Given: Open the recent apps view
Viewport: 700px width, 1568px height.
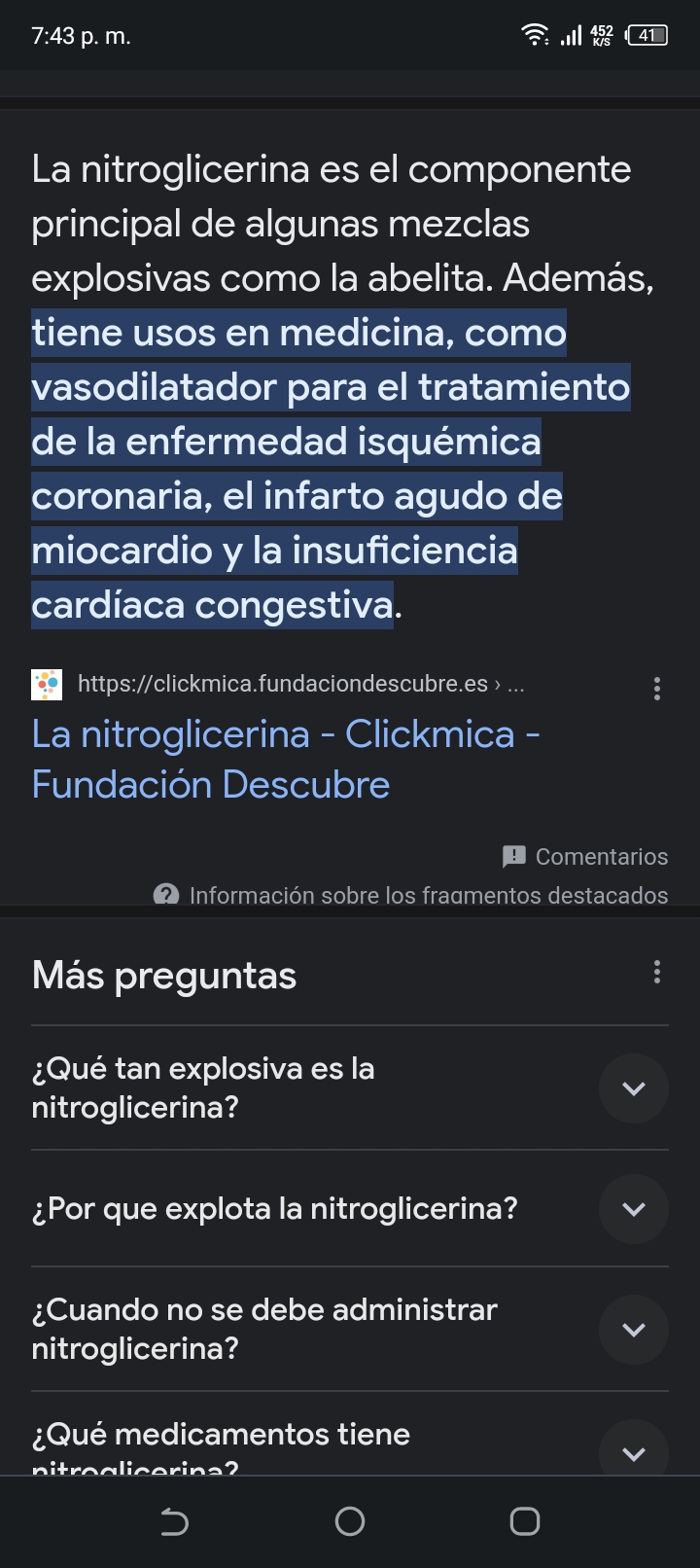Looking at the screenshot, I should coord(525,1521).
